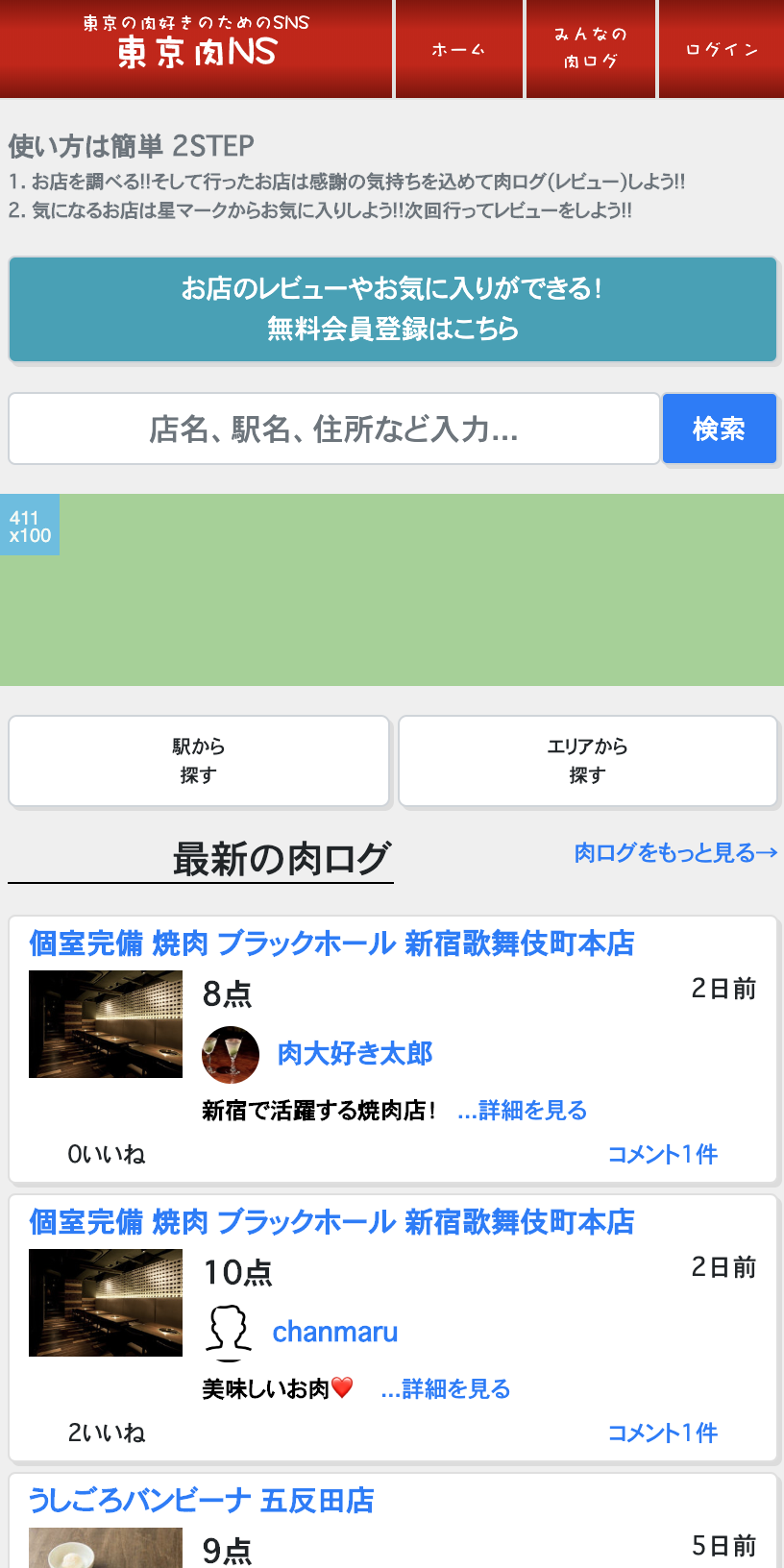Follow the 肉ログをもっと見る link
This screenshot has width=784, height=1568.
pyautogui.click(x=673, y=851)
